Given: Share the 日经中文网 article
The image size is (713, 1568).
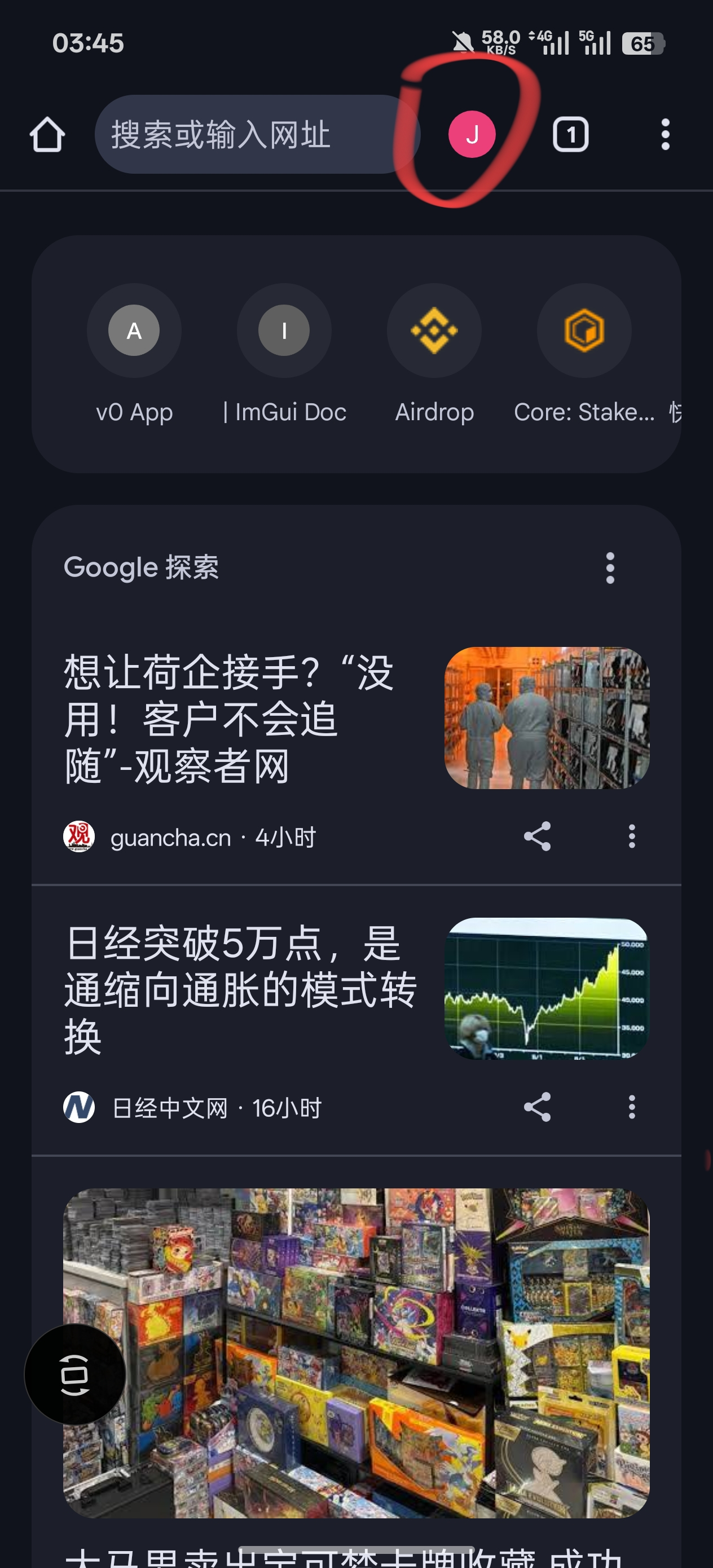Looking at the screenshot, I should (x=537, y=1107).
